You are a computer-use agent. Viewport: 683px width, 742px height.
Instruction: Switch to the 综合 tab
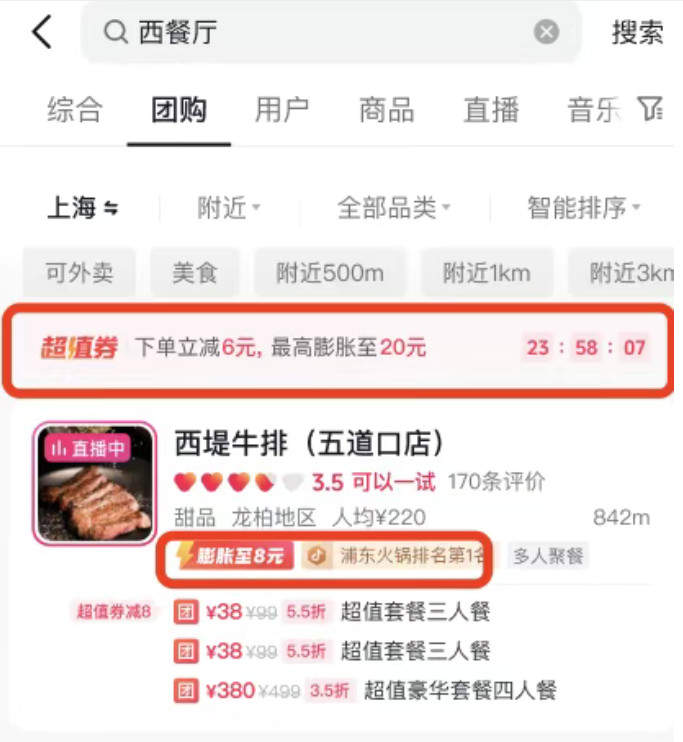(74, 110)
